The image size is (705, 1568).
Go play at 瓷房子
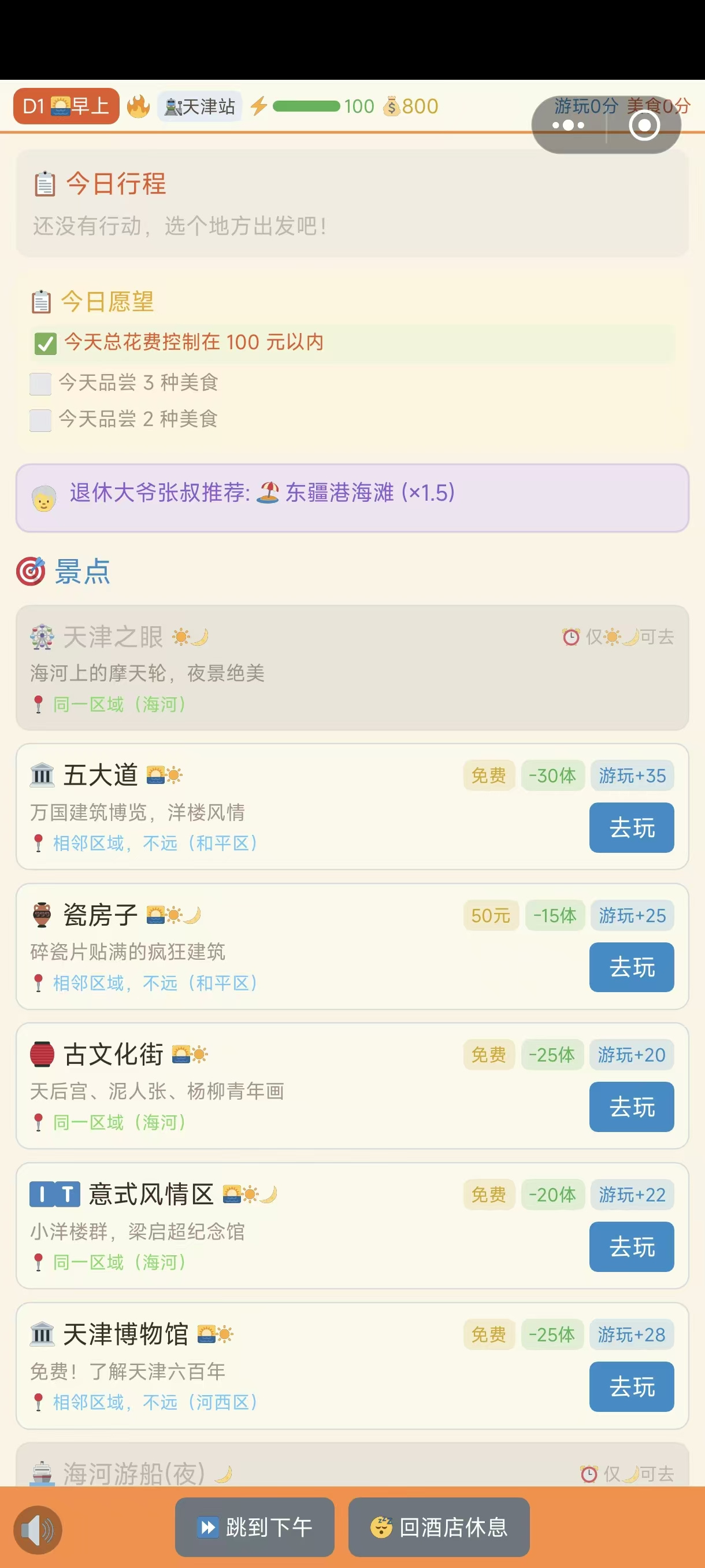[x=631, y=967]
